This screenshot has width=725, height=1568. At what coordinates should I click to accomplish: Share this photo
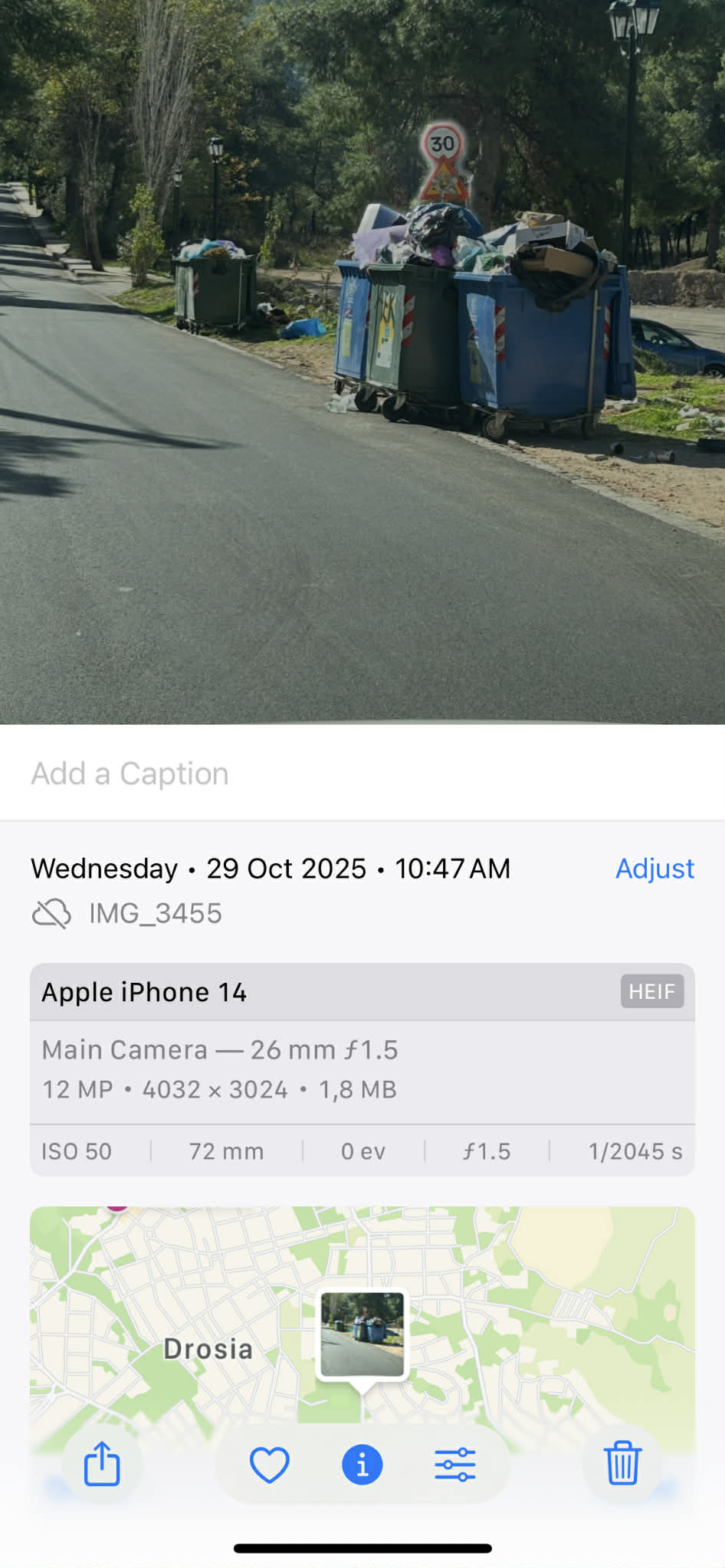(101, 1464)
